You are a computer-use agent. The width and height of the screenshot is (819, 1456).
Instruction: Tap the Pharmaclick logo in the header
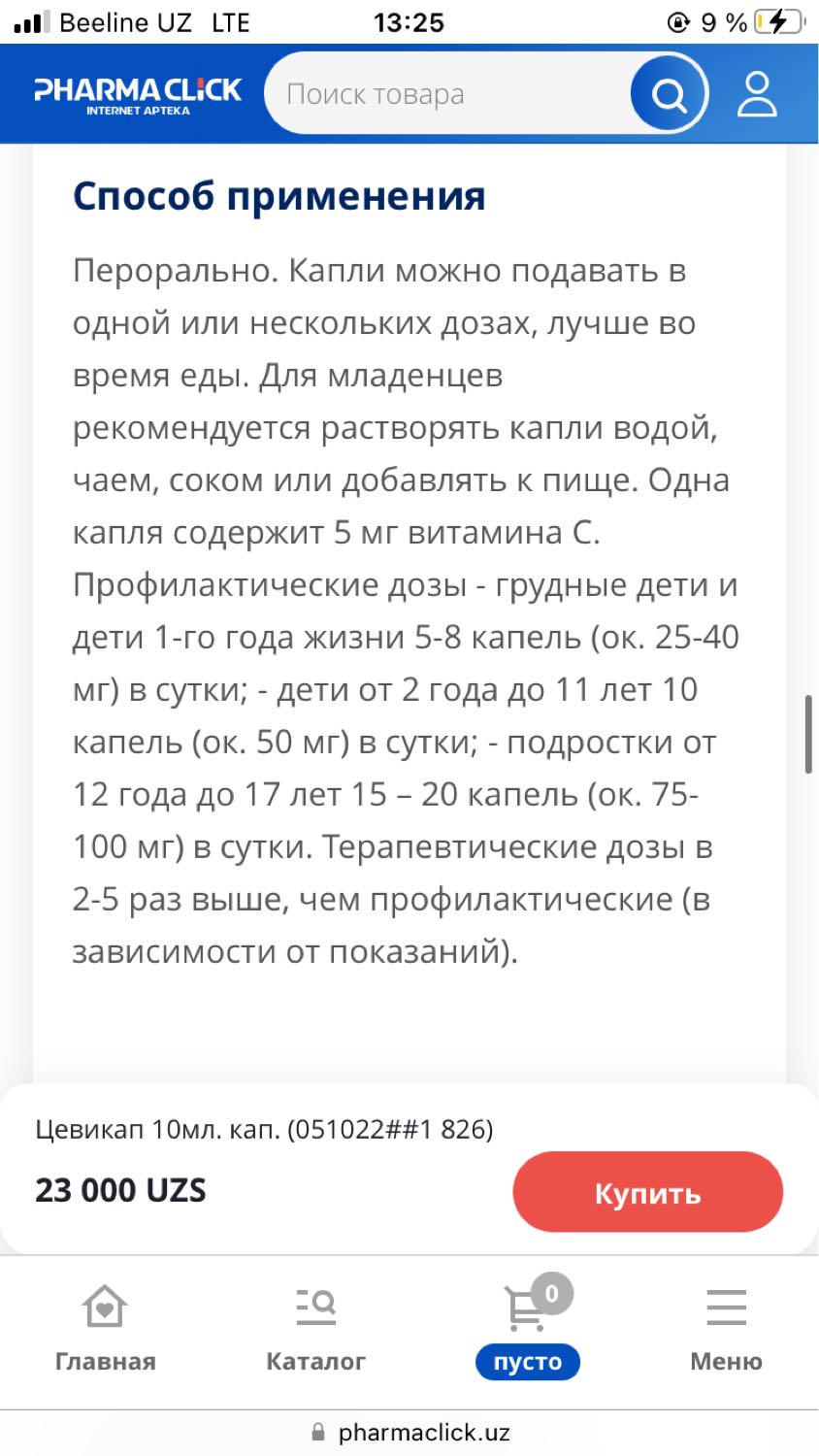[x=138, y=95]
